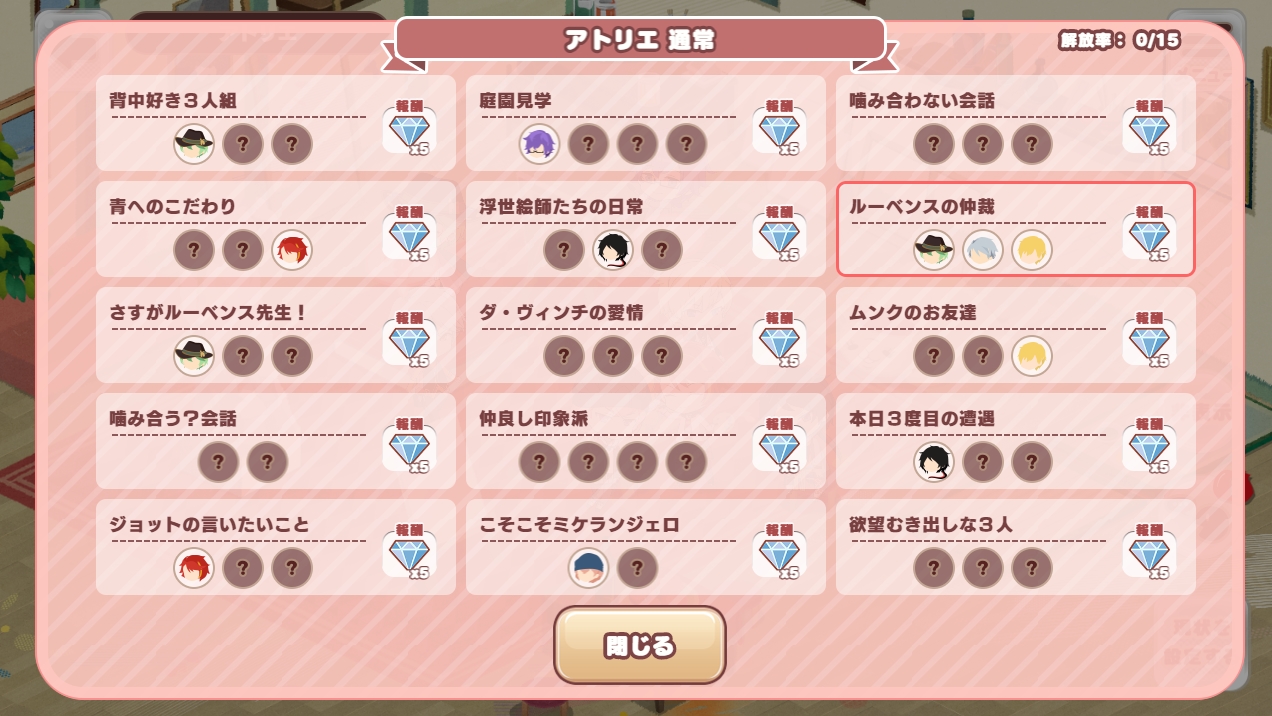Open the 欲望むき出しな3人 card
The height and width of the screenshot is (716, 1272).
click(x=1015, y=547)
